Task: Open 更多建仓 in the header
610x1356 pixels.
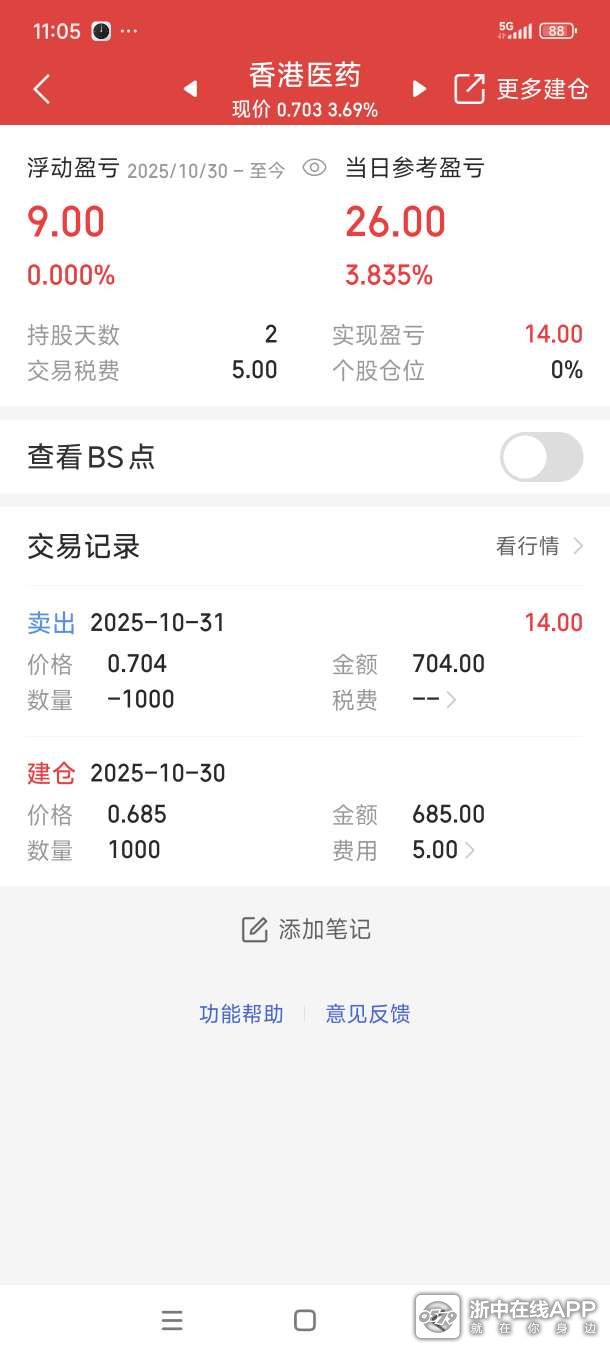Action: (522, 89)
